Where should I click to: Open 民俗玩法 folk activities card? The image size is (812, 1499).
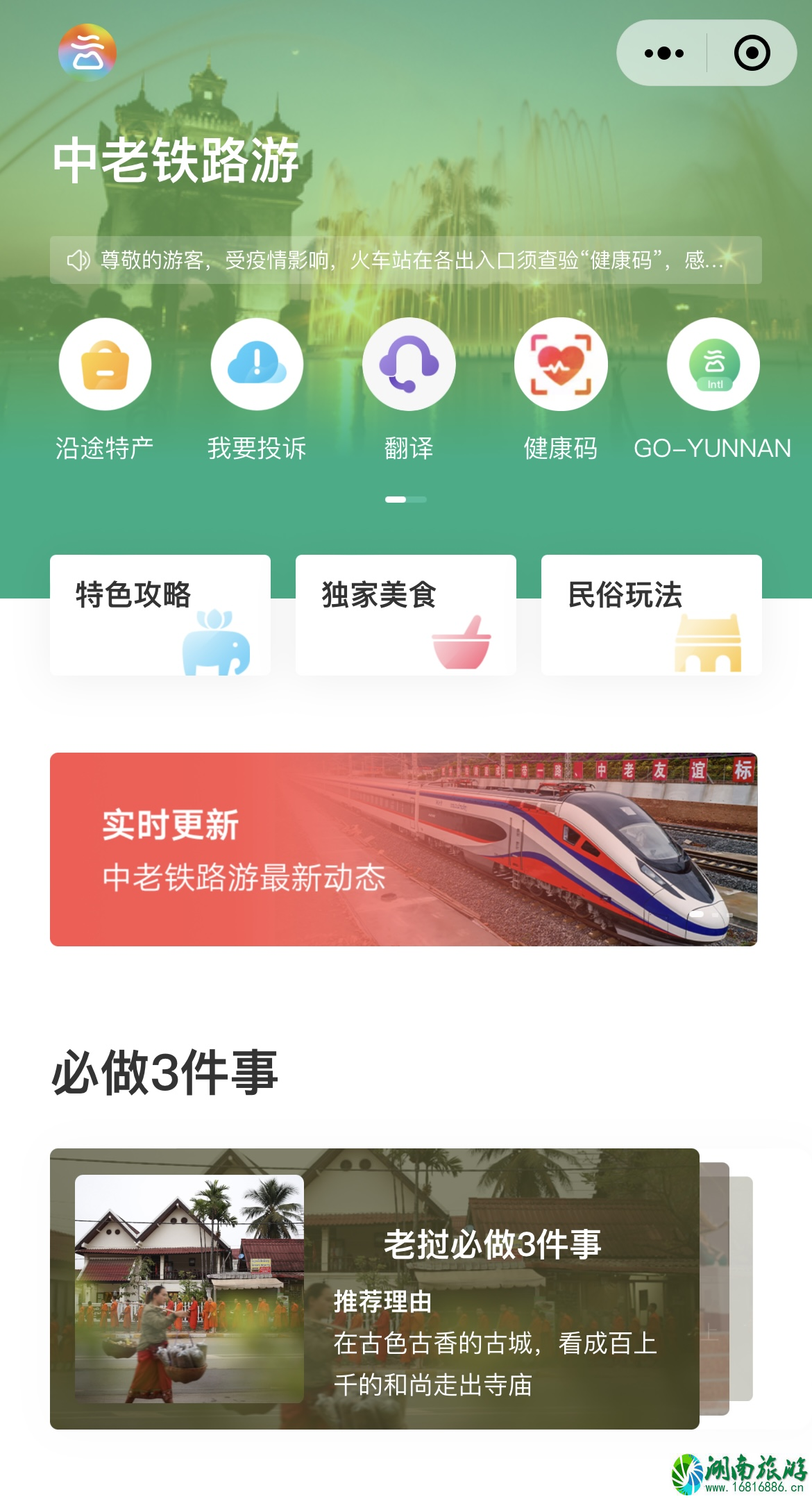[651, 614]
